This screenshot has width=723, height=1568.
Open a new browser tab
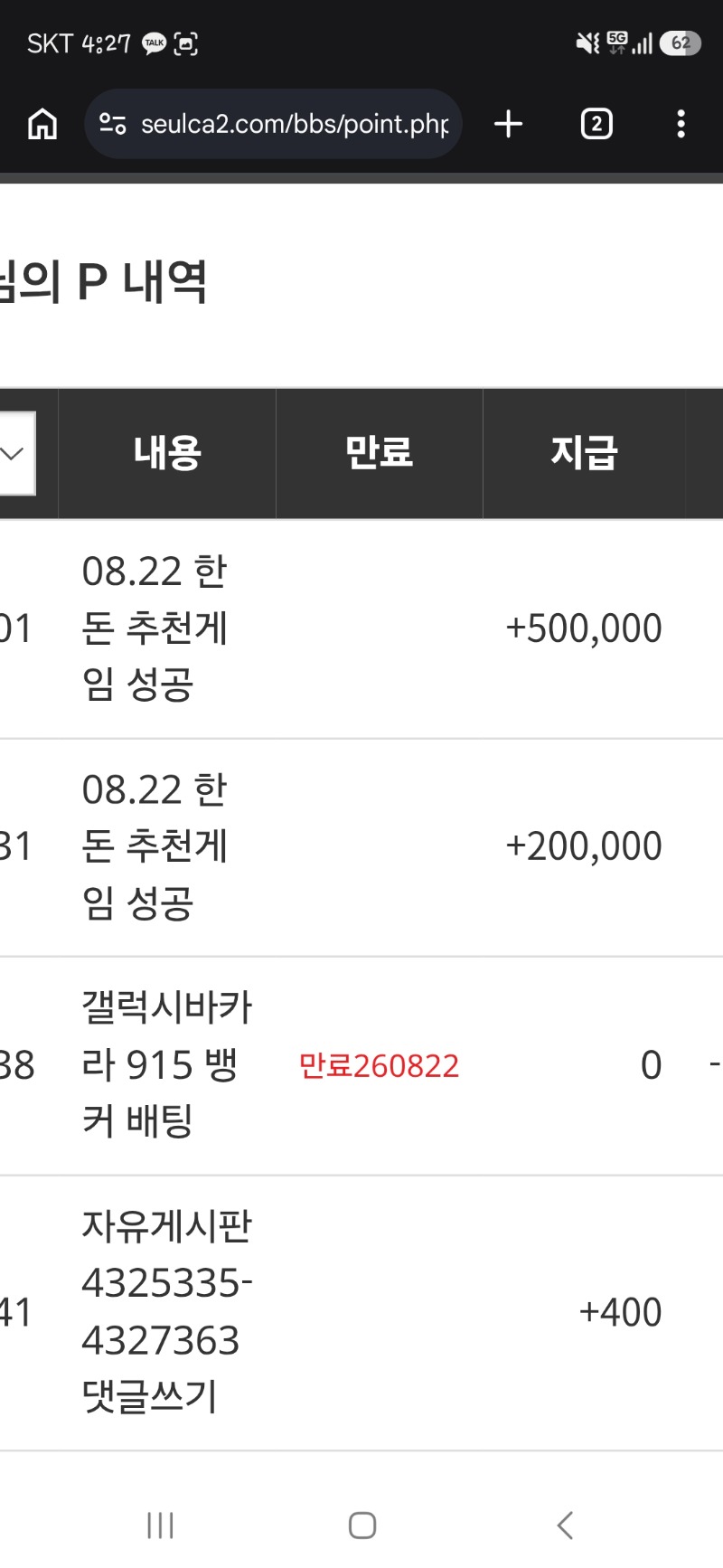click(509, 124)
